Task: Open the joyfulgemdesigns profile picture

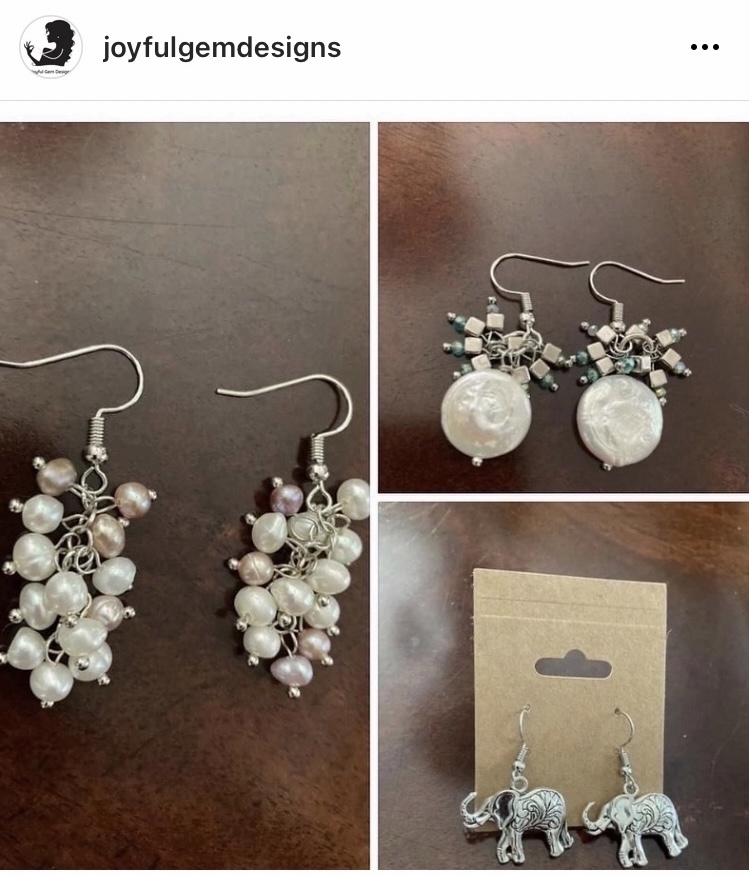Action: pyautogui.click(x=51, y=48)
